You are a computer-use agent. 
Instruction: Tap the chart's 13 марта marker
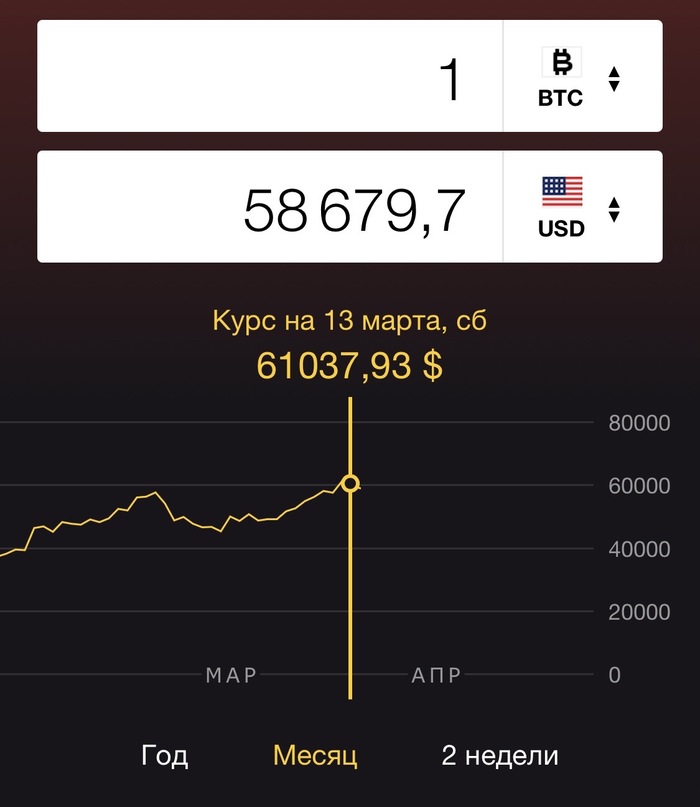coord(350,484)
